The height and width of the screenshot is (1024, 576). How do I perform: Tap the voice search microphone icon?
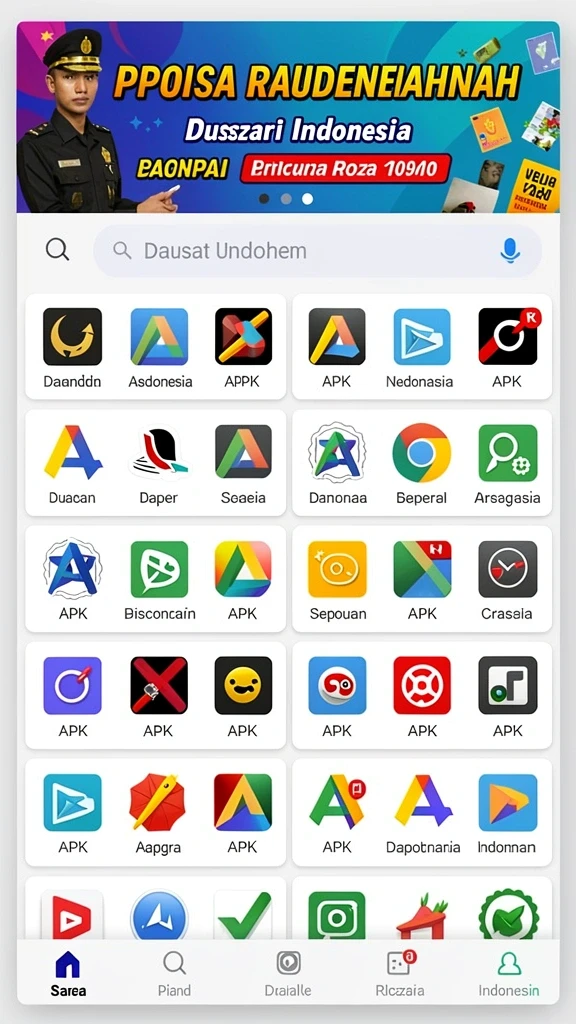pos(510,251)
